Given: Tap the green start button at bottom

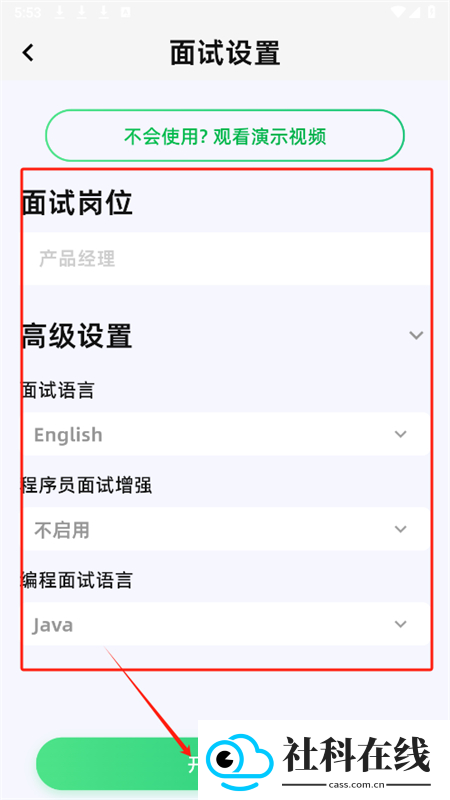Looking at the screenshot, I should point(117,764).
